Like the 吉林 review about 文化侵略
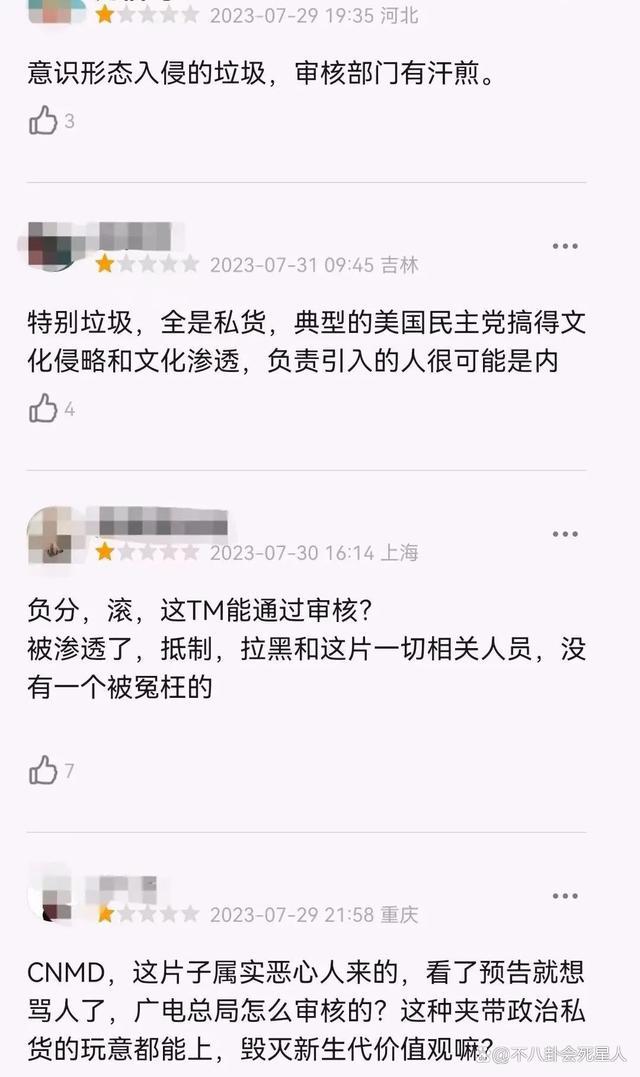The image size is (640, 1077). coord(43,408)
